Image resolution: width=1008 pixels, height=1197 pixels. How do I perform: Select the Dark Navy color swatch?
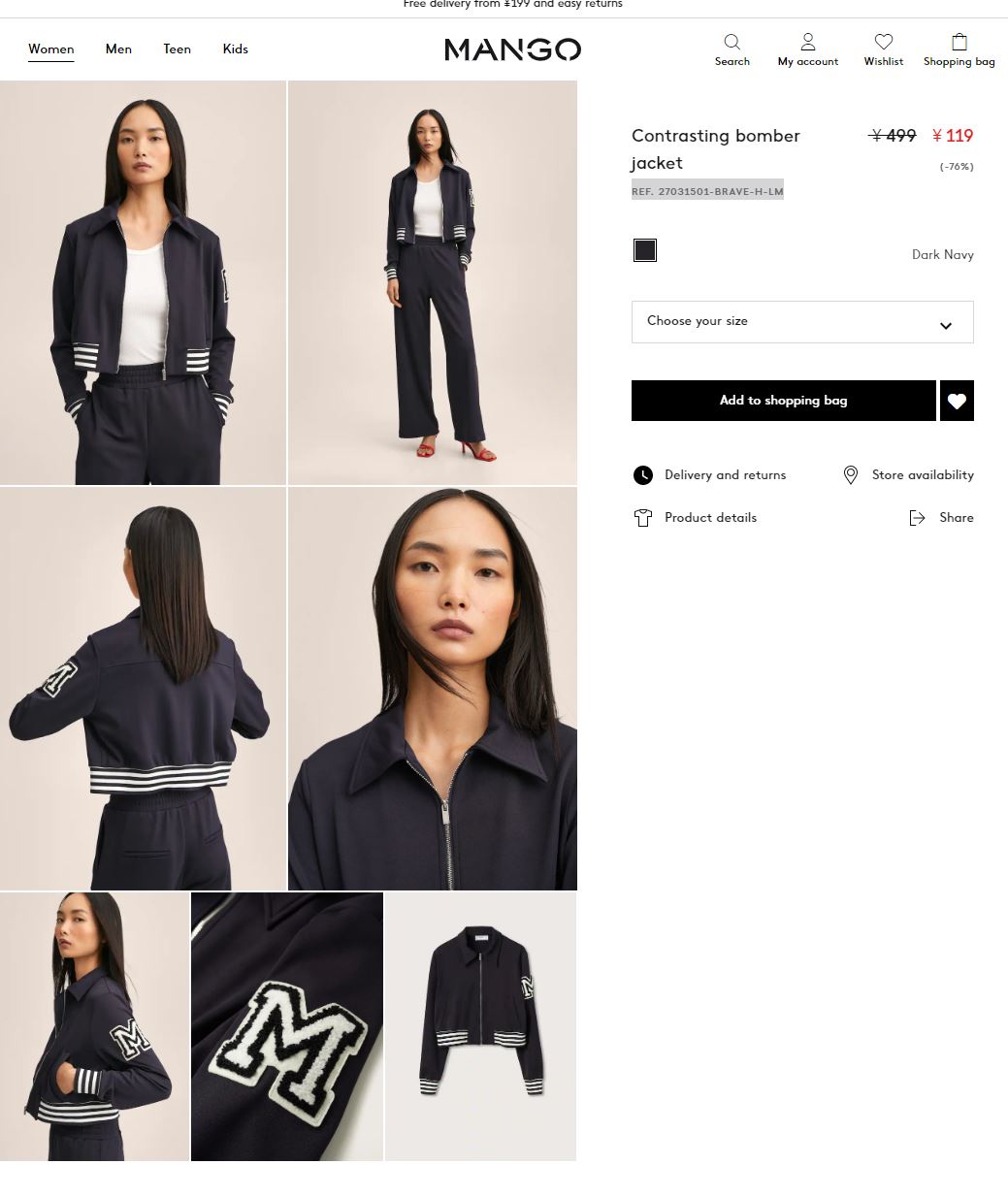(645, 250)
